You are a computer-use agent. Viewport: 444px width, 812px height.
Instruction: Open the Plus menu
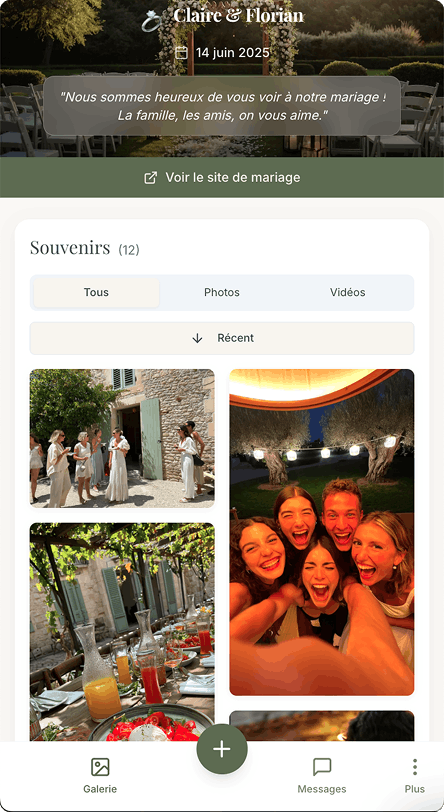pos(414,776)
